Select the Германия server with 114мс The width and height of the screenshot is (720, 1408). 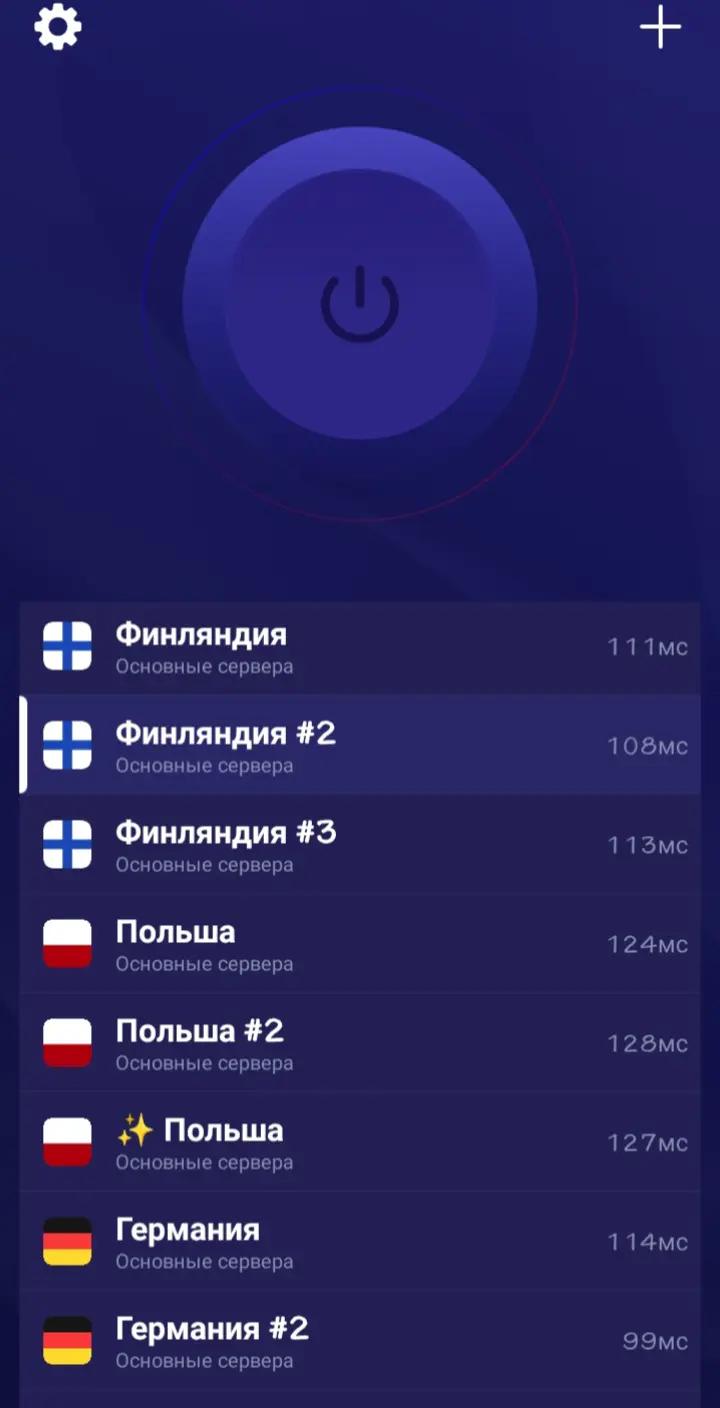[360, 1241]
